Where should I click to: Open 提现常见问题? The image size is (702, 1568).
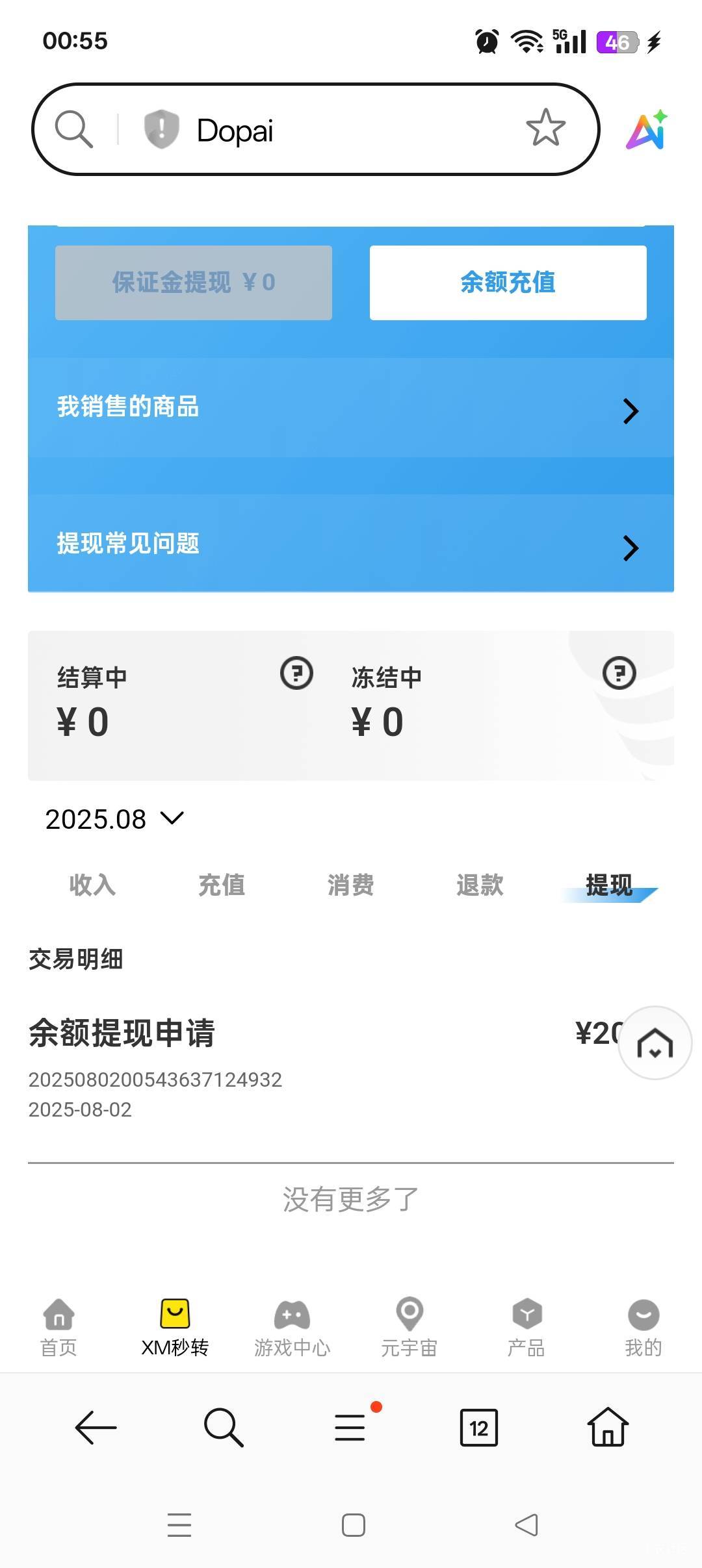tap(351, 544)
